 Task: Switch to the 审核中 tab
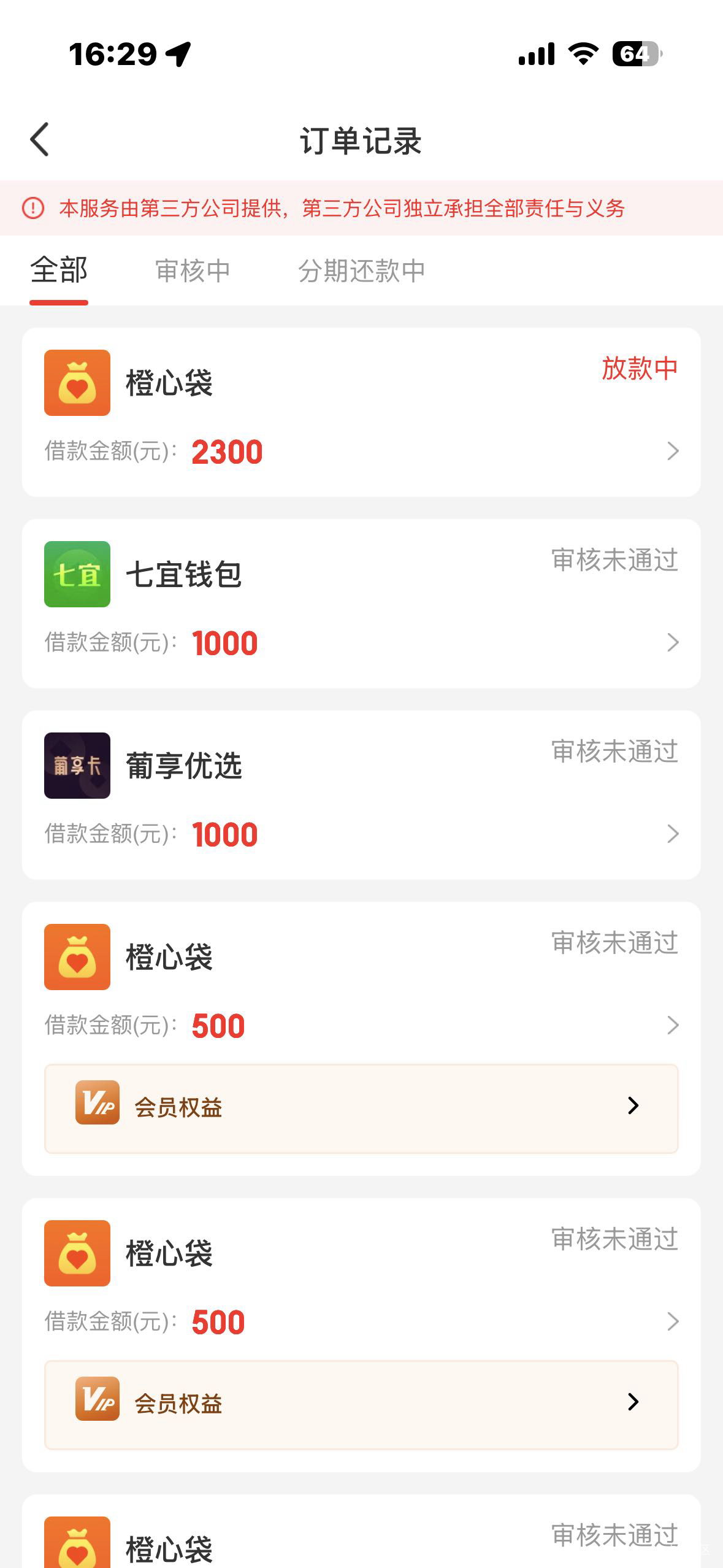(193, 271)
